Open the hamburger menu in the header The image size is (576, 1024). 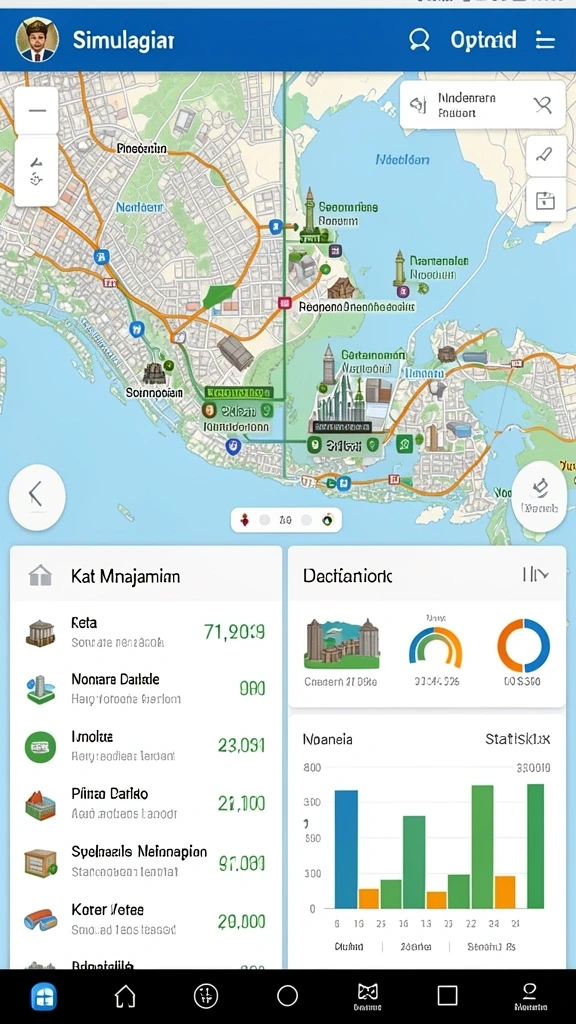tap(545, 40)
